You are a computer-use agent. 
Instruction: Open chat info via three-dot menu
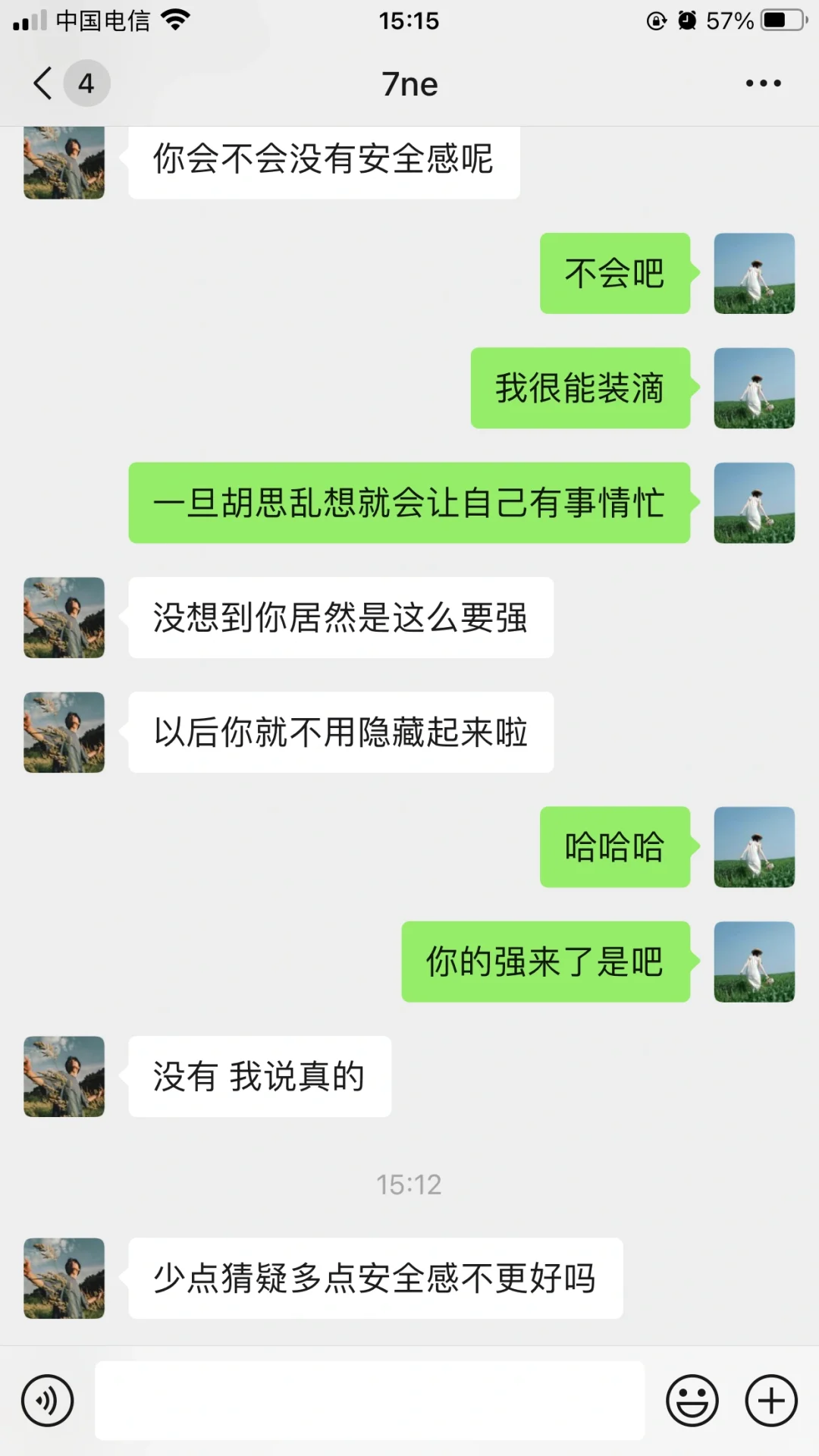pos(763,83)
